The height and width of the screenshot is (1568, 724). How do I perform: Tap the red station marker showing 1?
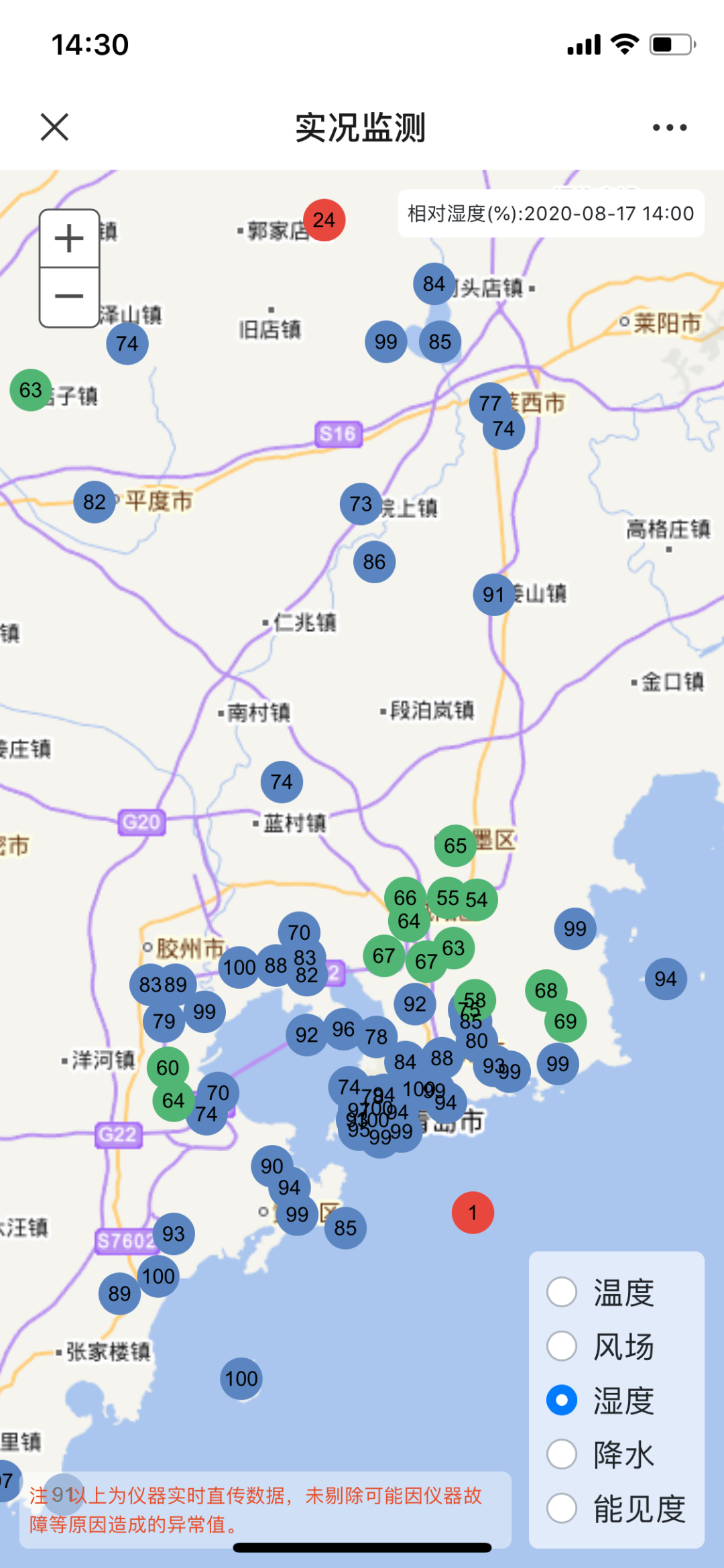coord(473,1213)
